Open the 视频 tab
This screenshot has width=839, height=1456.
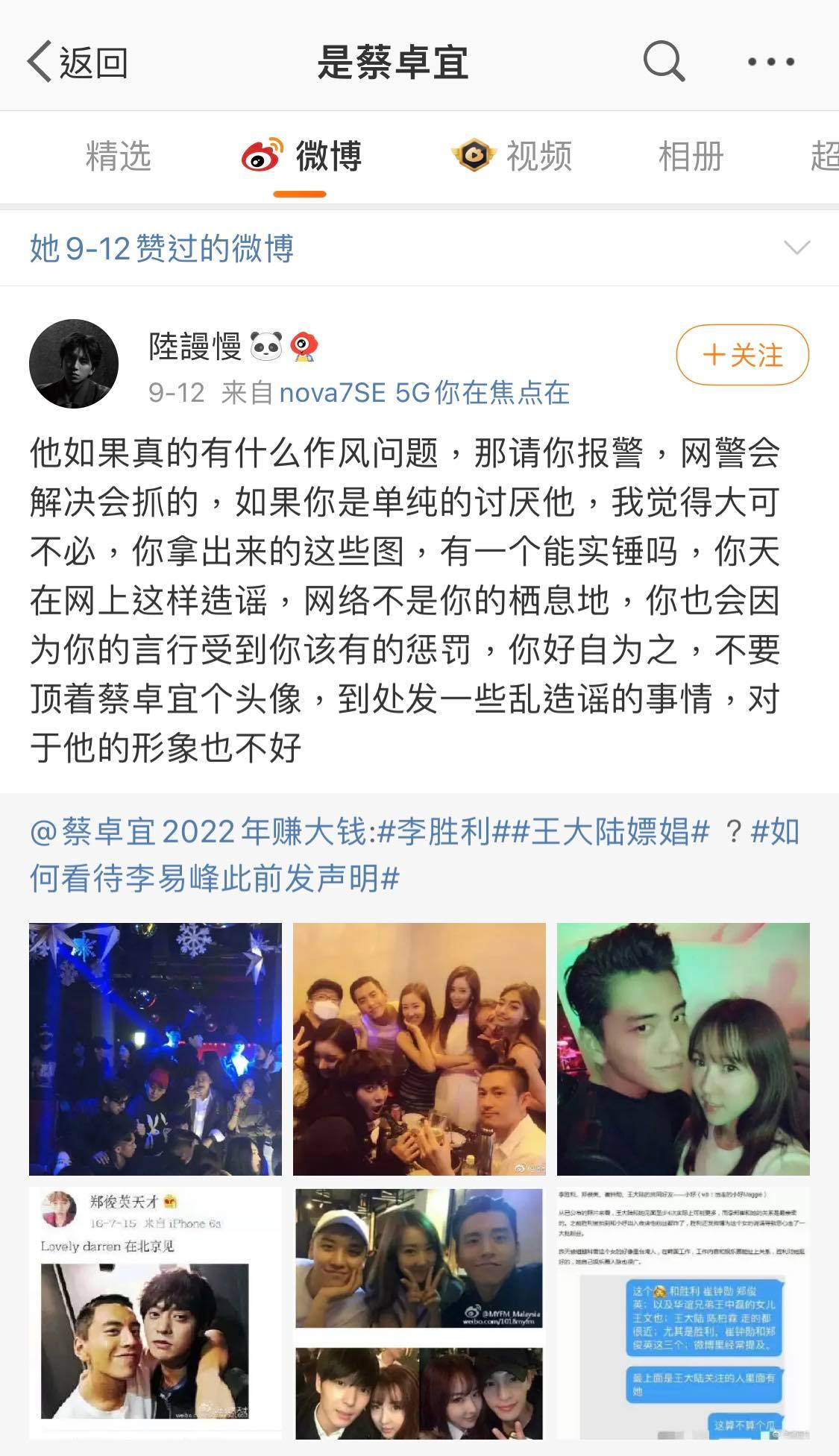[x=538, y=157]
